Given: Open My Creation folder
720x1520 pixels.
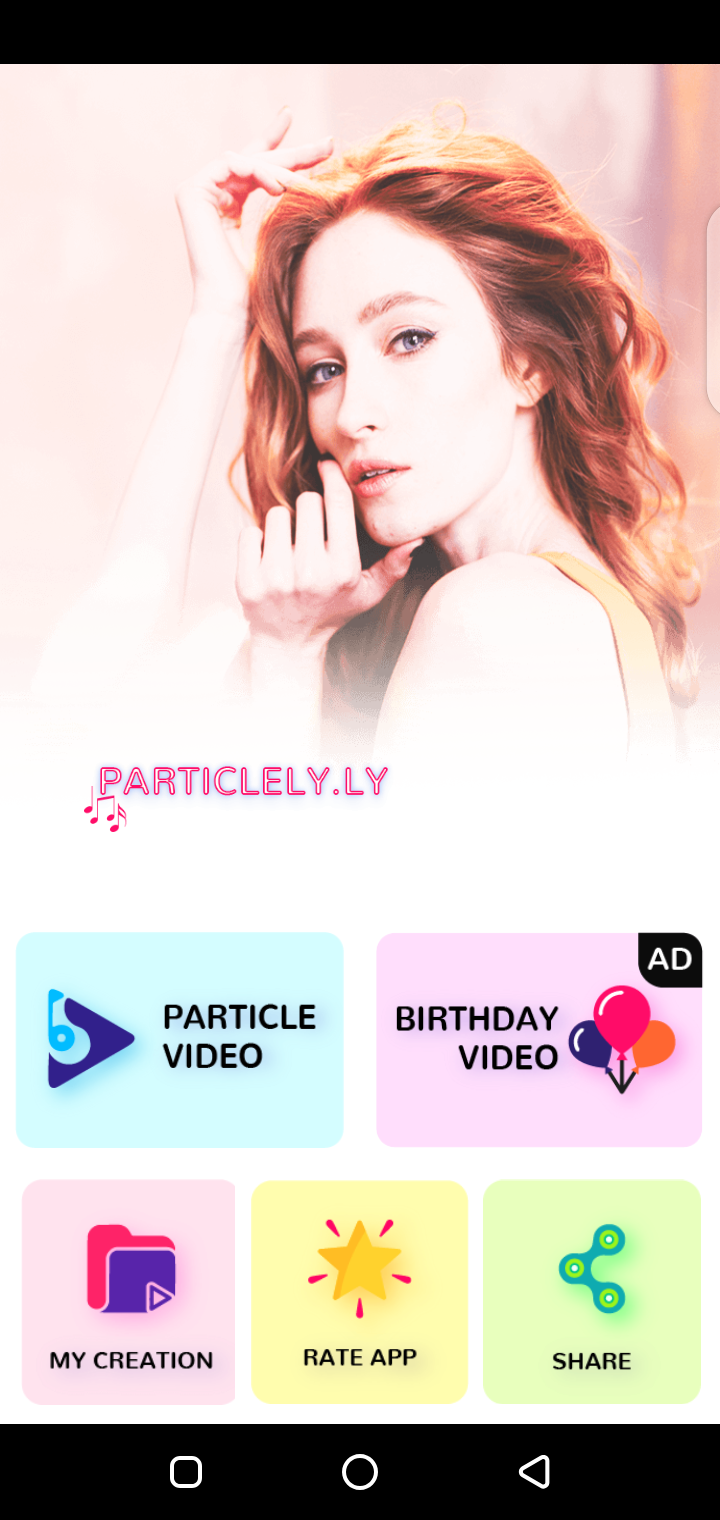Looking at the screenshot, I should coord(129,1291).
